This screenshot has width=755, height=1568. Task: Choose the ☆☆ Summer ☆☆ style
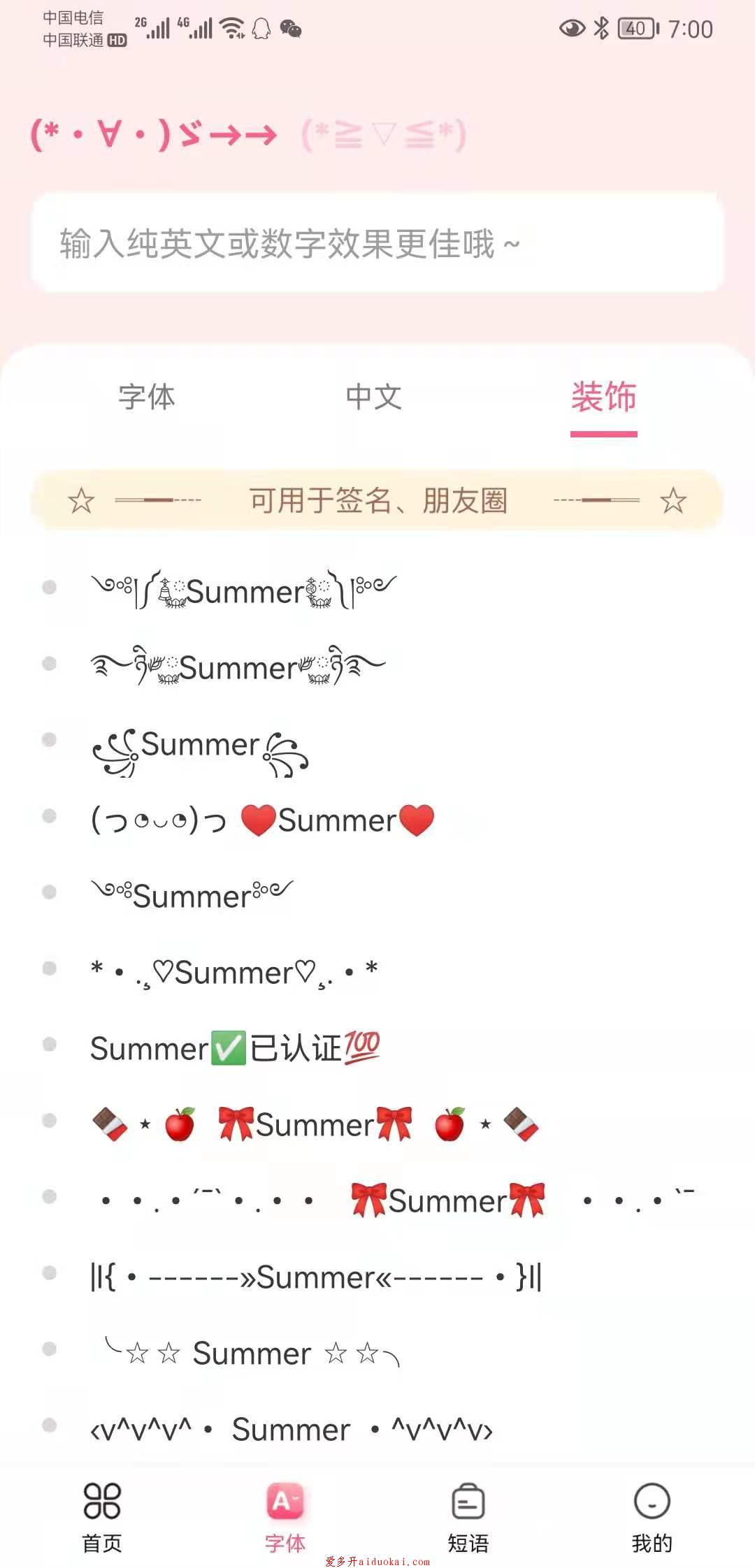(252, 1353)
